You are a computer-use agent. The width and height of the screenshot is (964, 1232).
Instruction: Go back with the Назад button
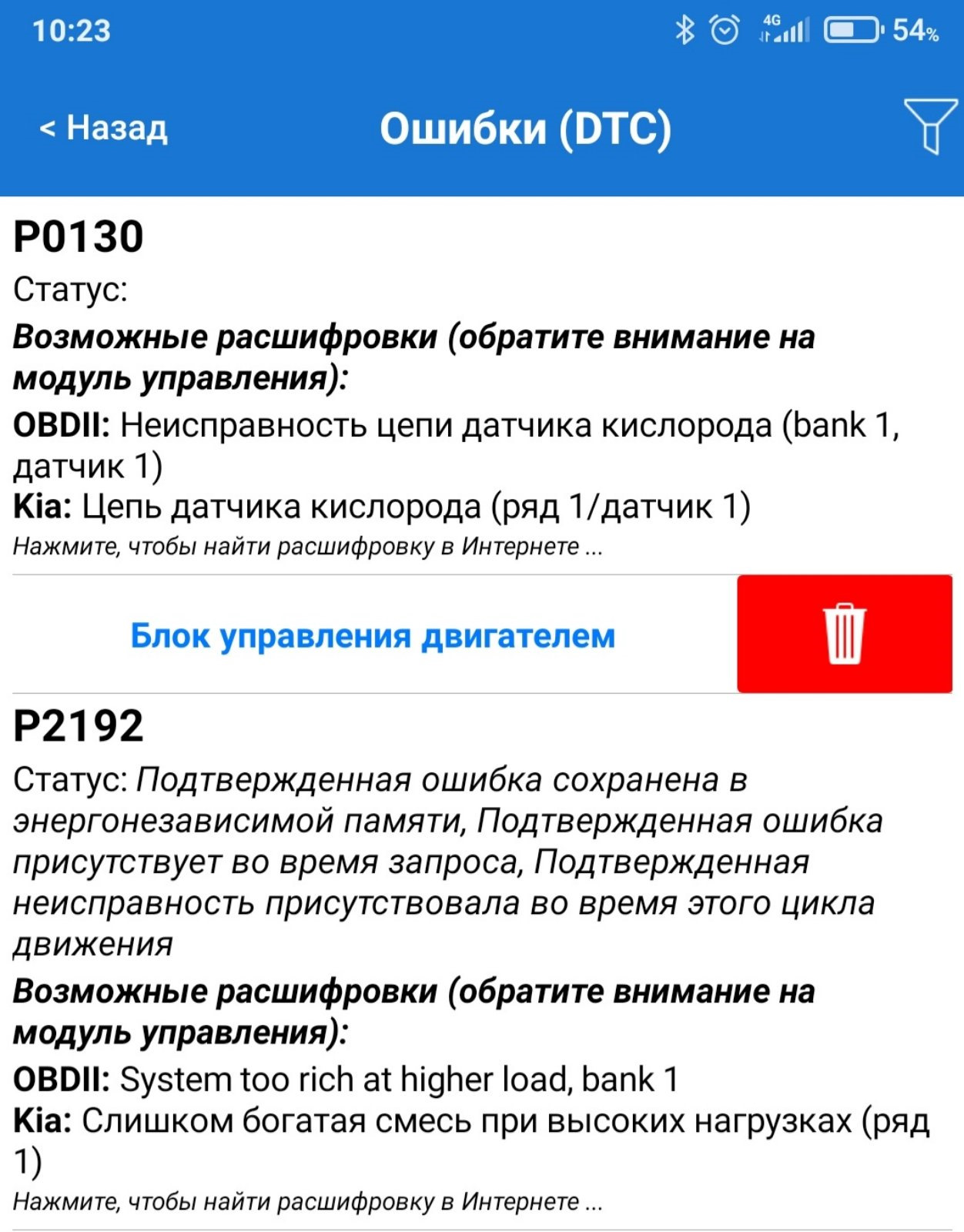[104, 128]
